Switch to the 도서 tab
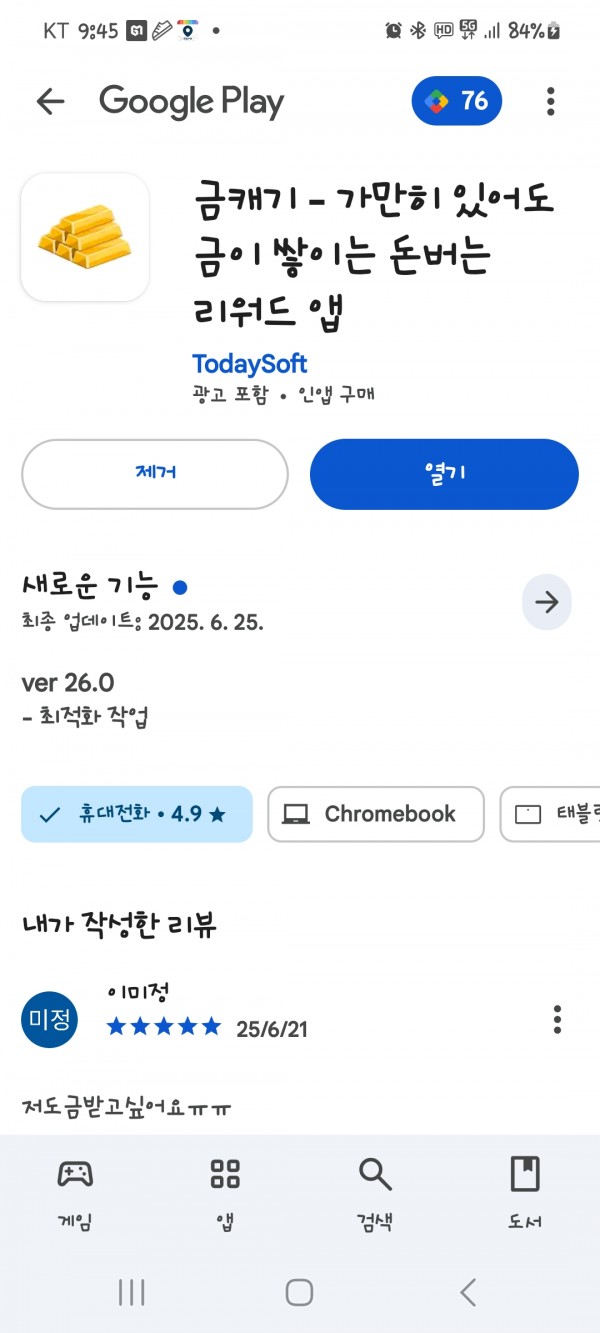The width and height of the screenshot is (600, 1333). click(525, 1194)
